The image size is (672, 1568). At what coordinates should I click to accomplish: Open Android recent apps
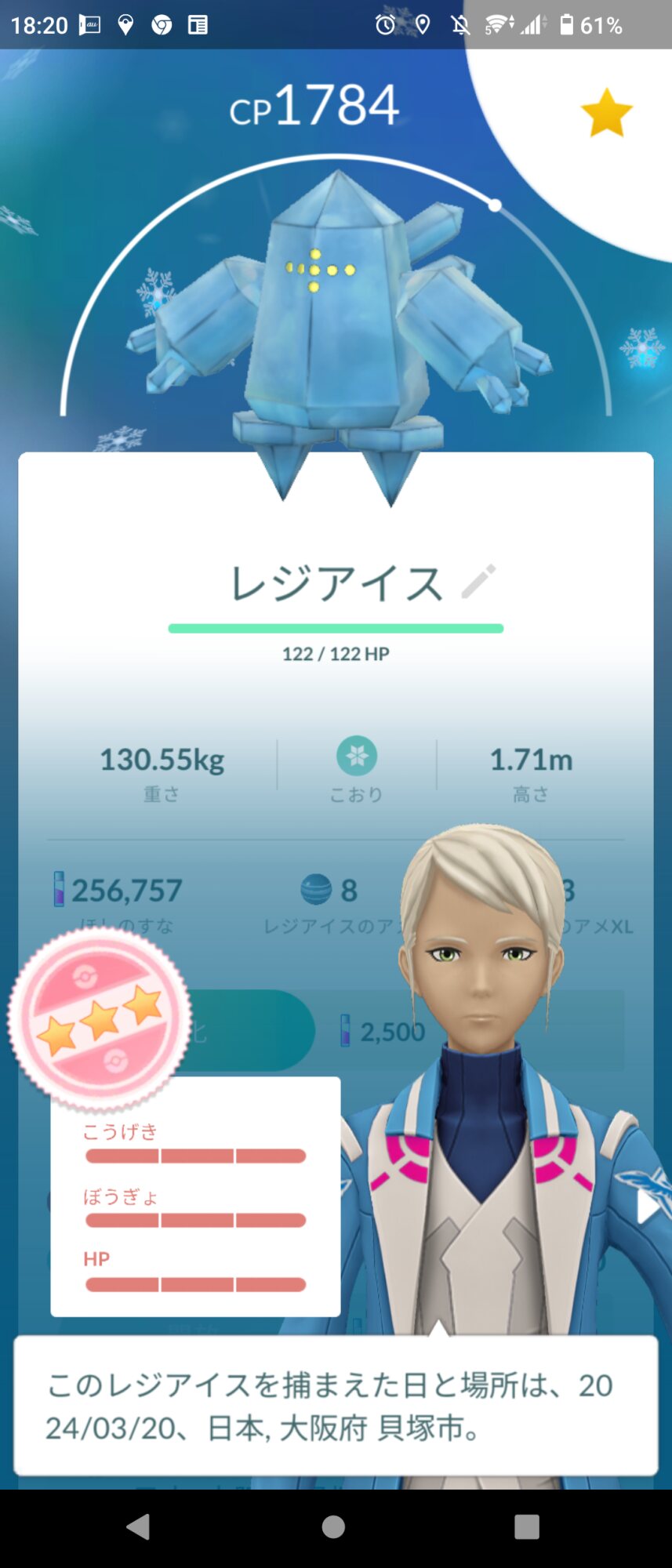(526, 1526)
